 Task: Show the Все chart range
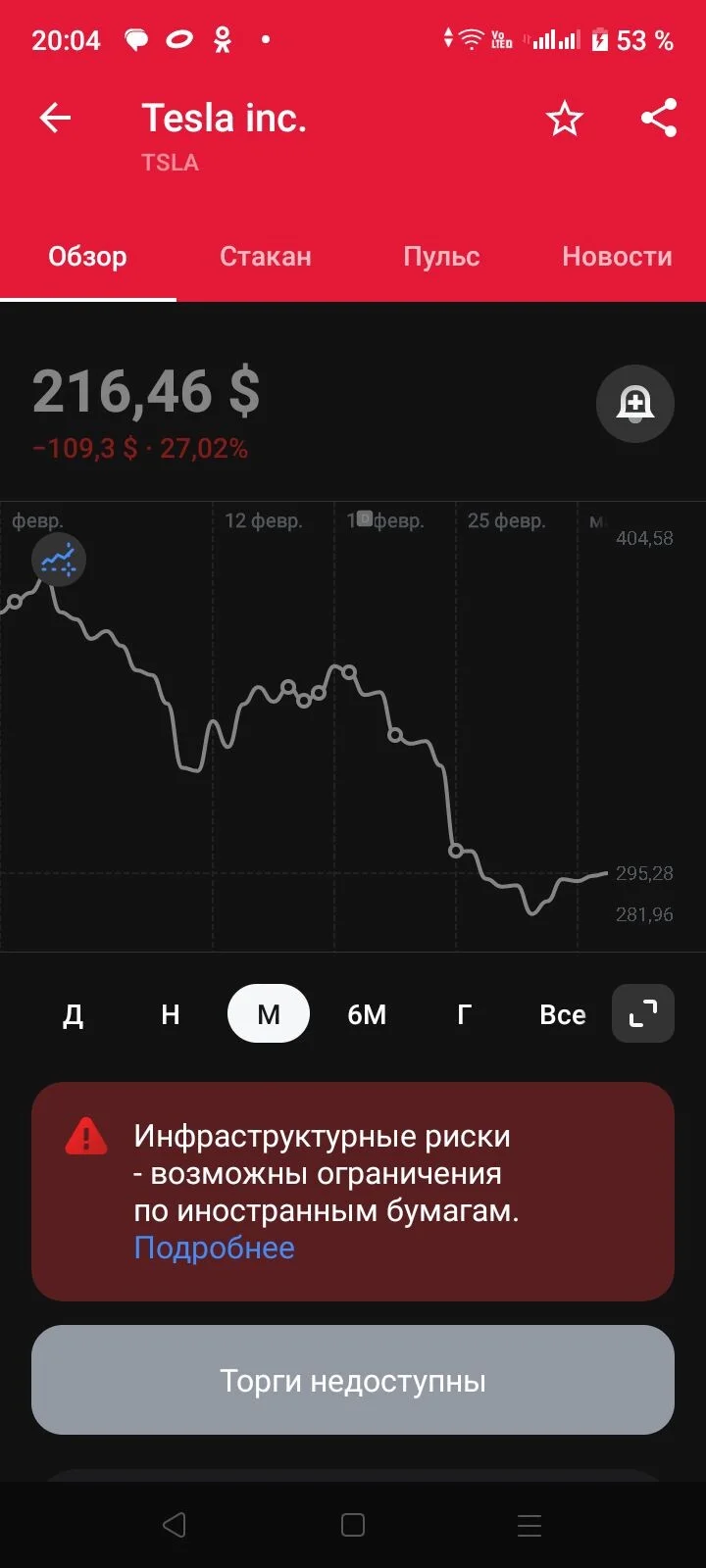pos(563,1014)
